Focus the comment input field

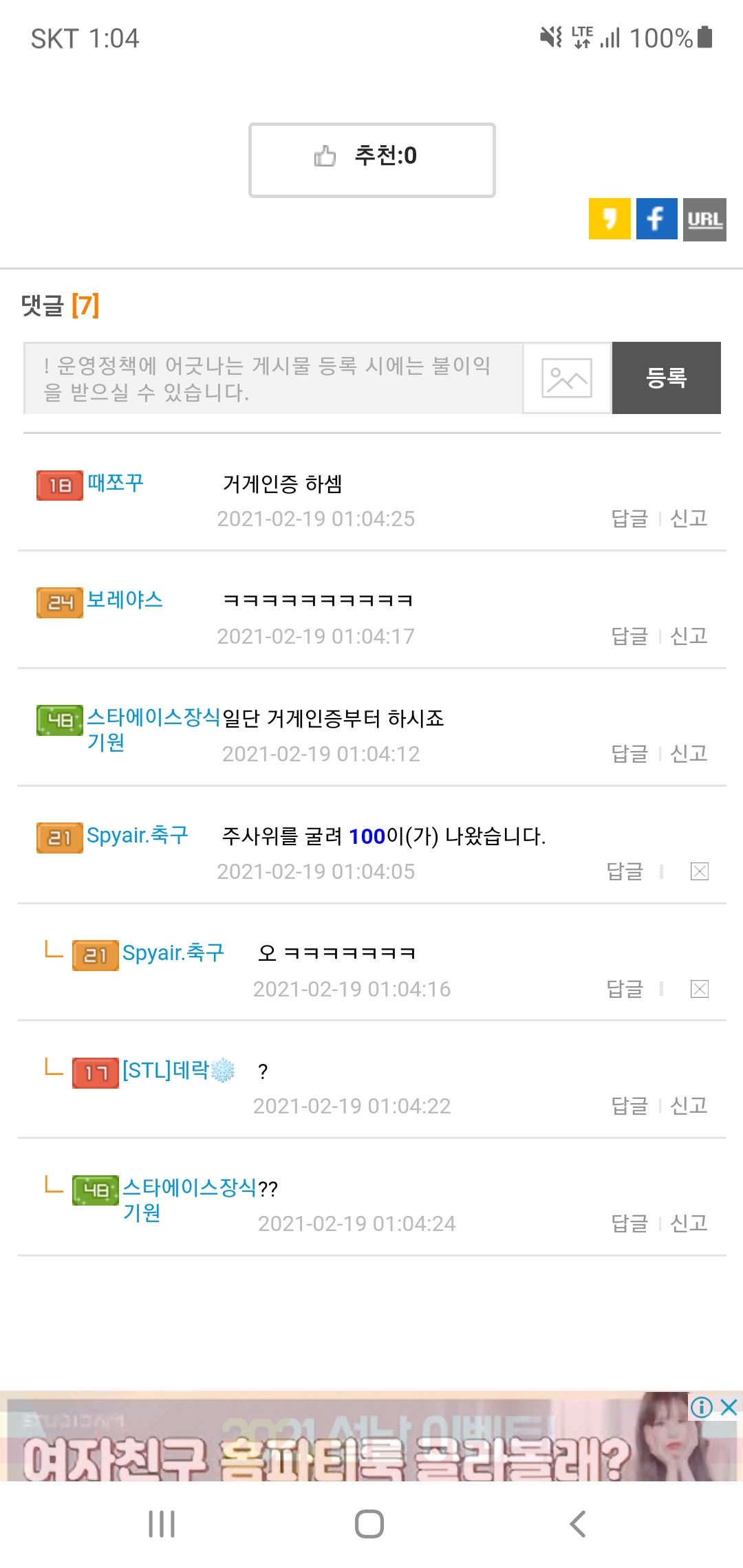(273, 378)
